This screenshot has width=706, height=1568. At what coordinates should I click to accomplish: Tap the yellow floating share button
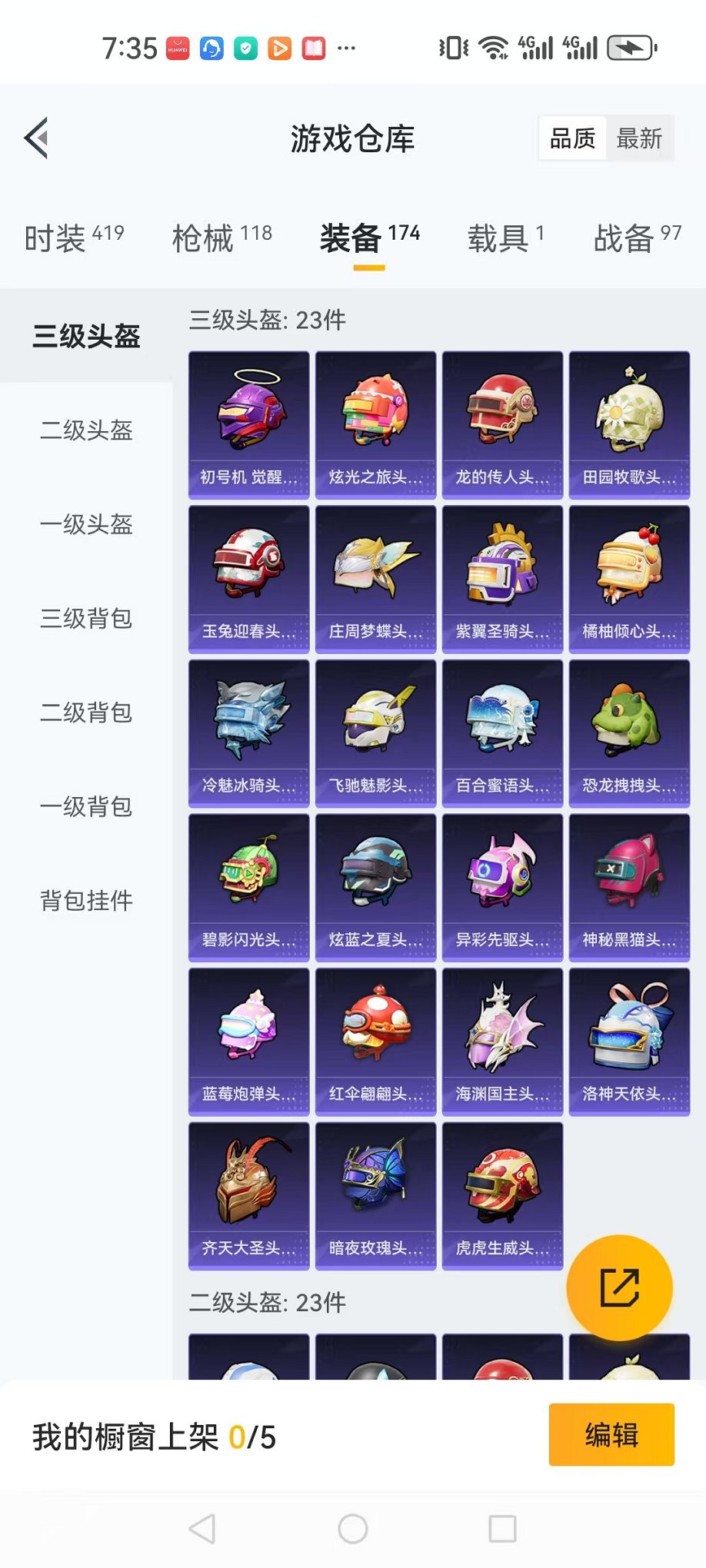click(619, 1287)
